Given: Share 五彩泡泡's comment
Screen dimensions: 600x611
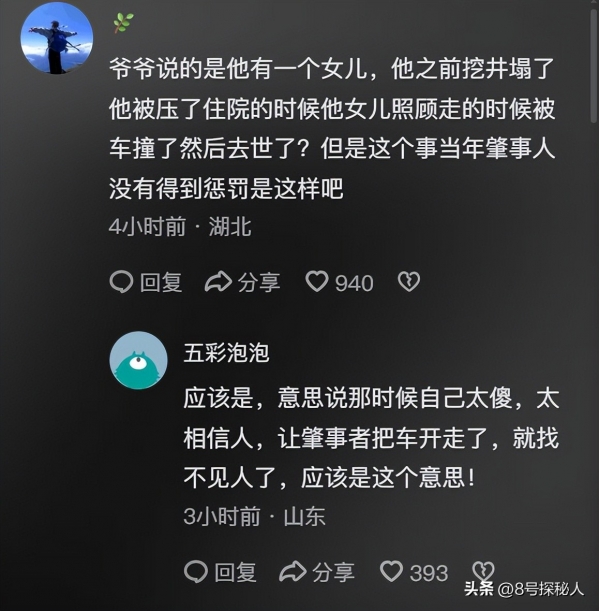Looking at the screenshot, I should point(317,572).
